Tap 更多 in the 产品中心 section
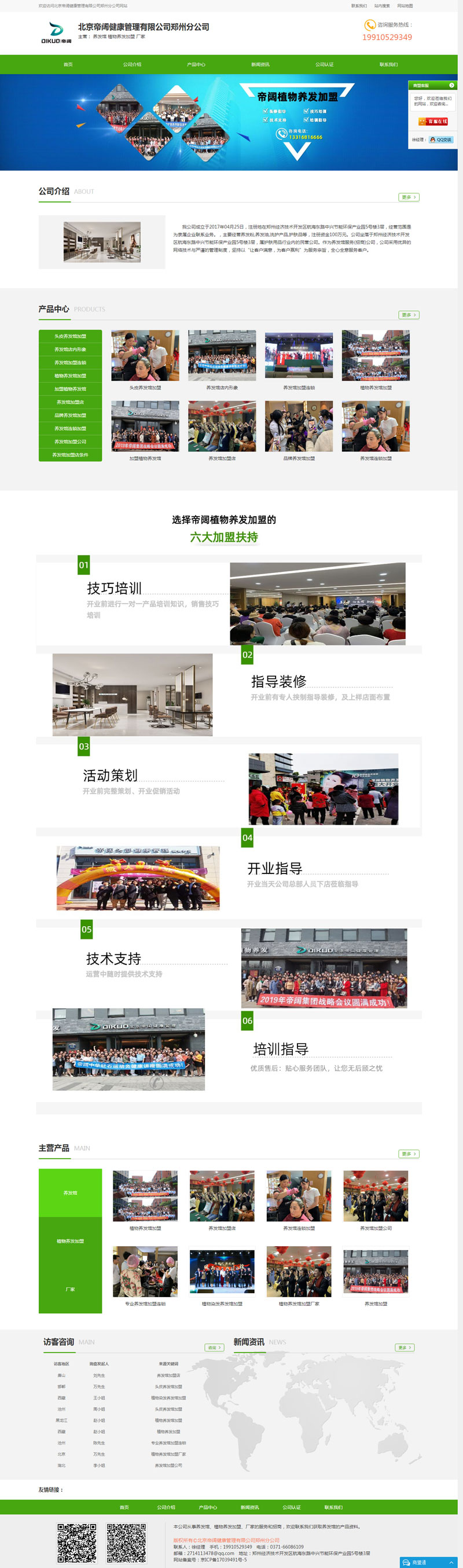Image resolution: width=463 pixels, height=1568 pixels. point(408,315)
